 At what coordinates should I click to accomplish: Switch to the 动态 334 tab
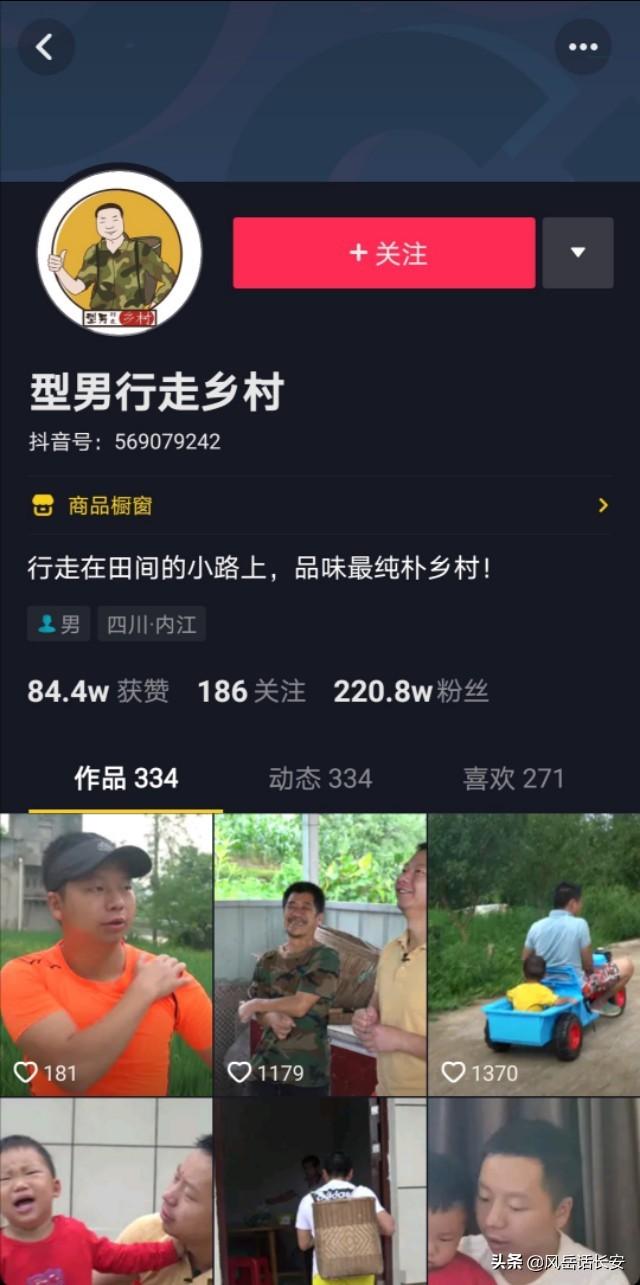(320, 778)
